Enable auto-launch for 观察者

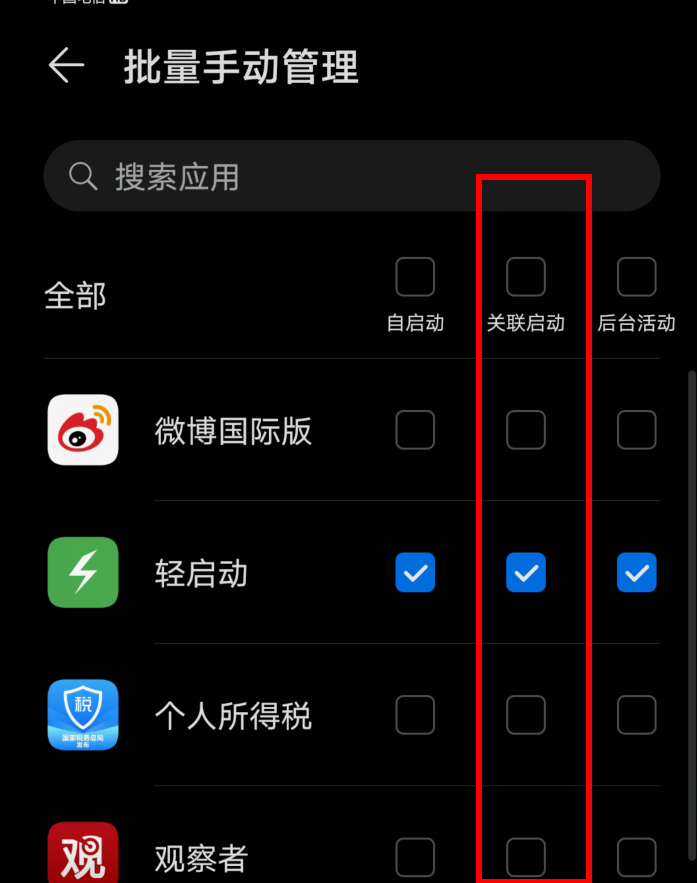415,857
